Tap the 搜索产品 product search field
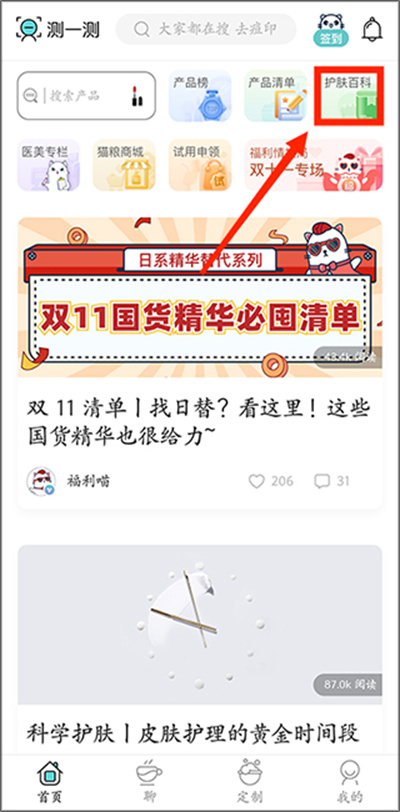This screenshot has width=400, height=812. (87, 96)
